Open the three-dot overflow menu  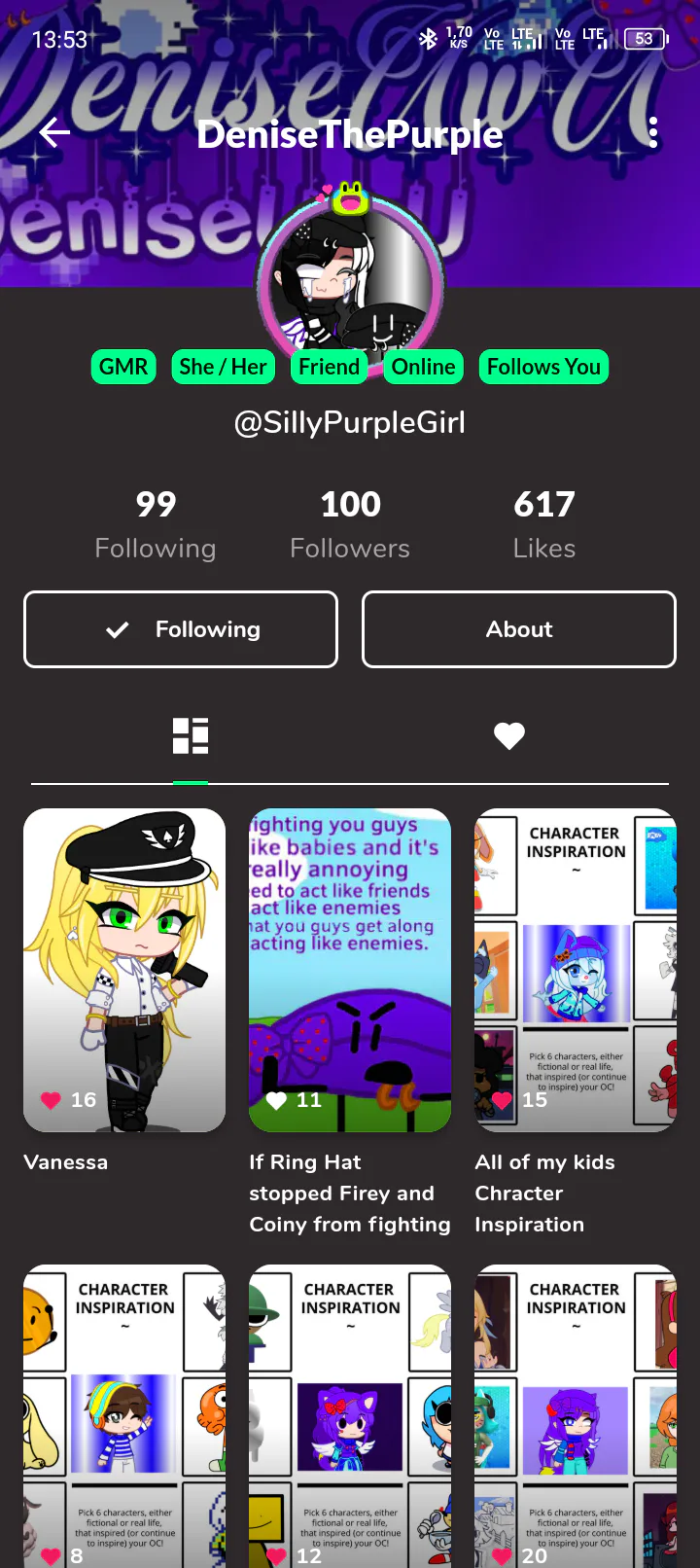click(x=653, y=132)
